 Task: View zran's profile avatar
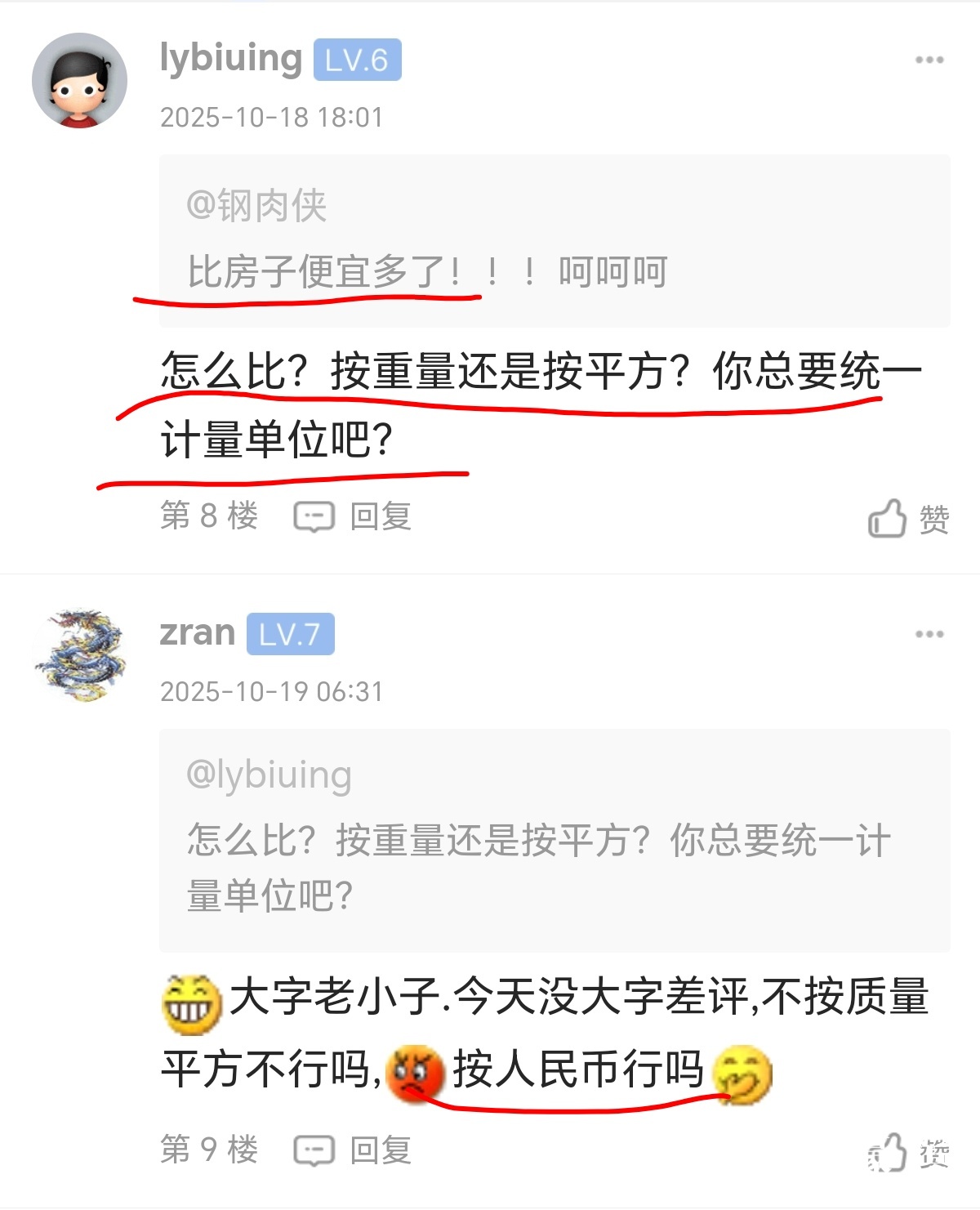79,654
